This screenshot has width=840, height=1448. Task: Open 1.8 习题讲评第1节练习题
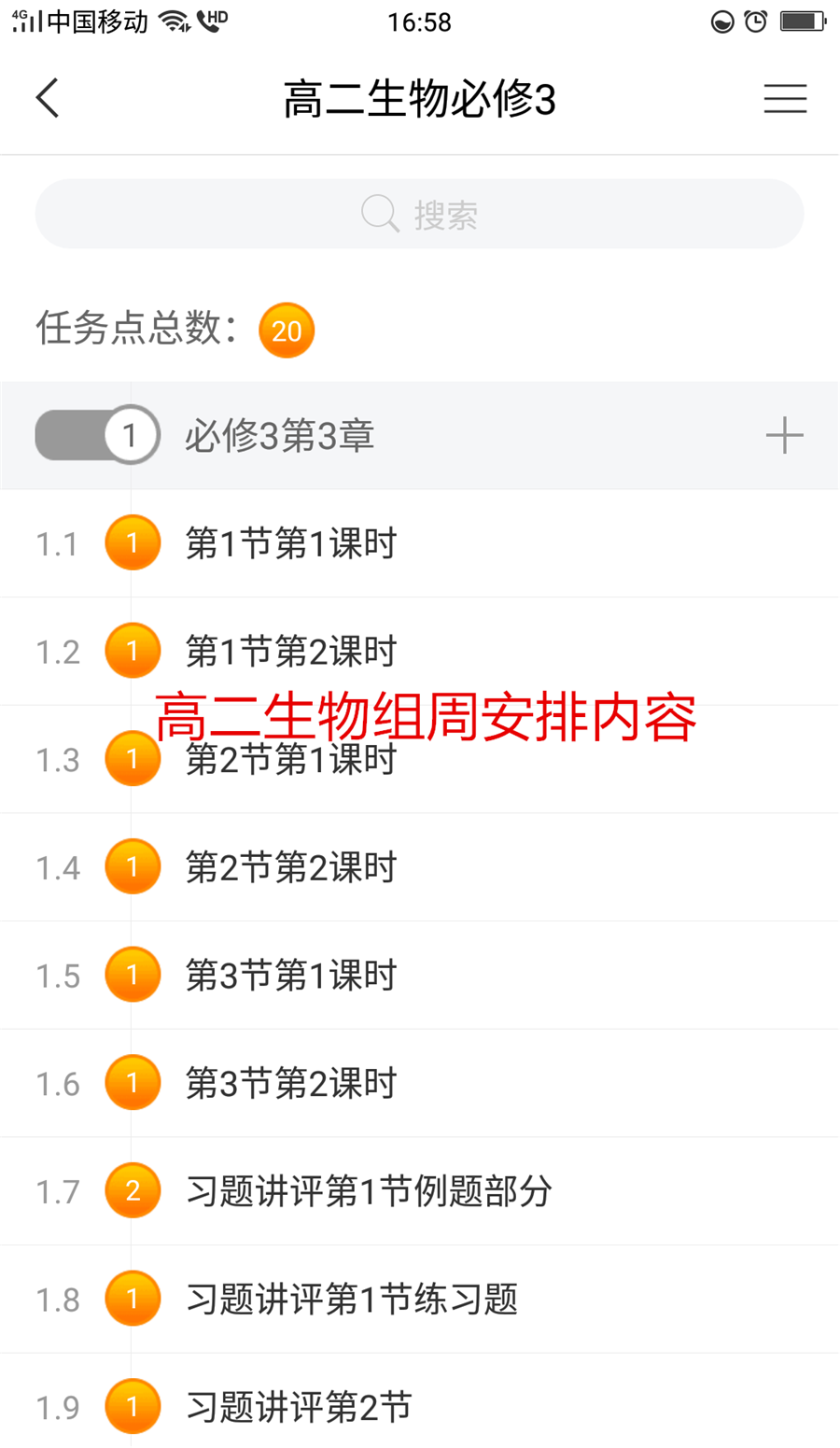pos(420,1300)
